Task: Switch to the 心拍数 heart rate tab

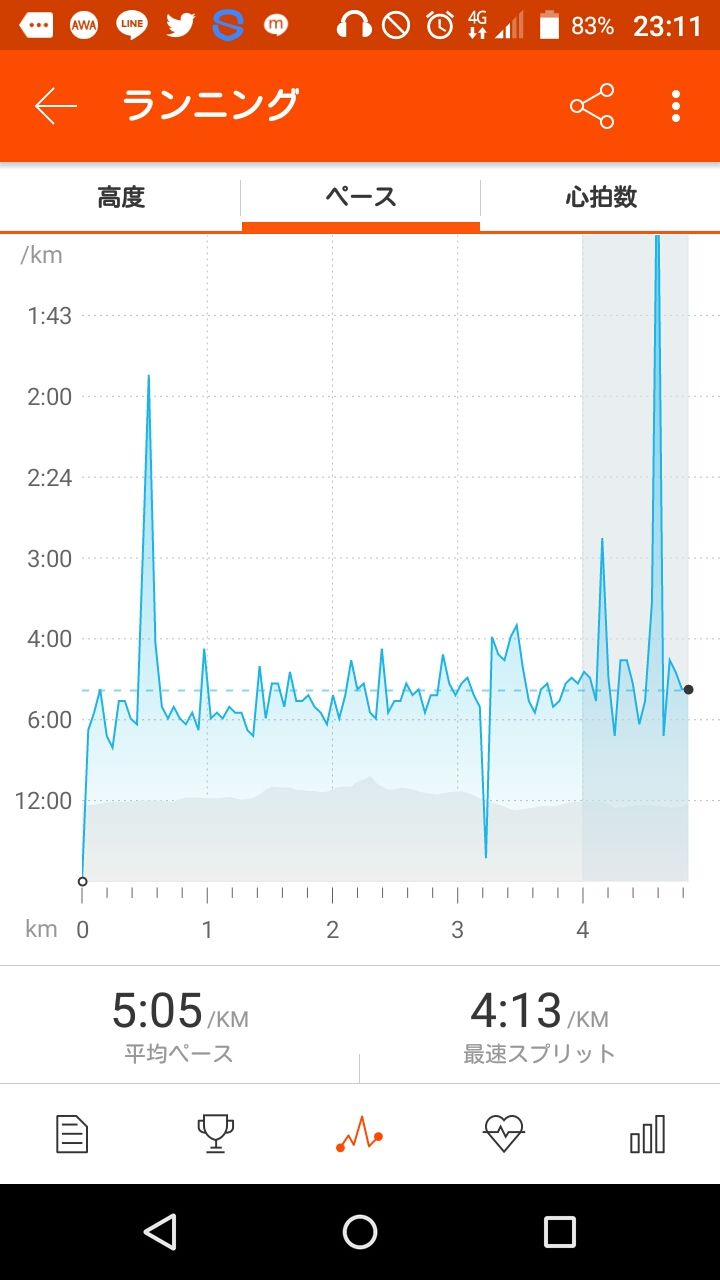Action: pyautogui.click(x=601, y=197)
